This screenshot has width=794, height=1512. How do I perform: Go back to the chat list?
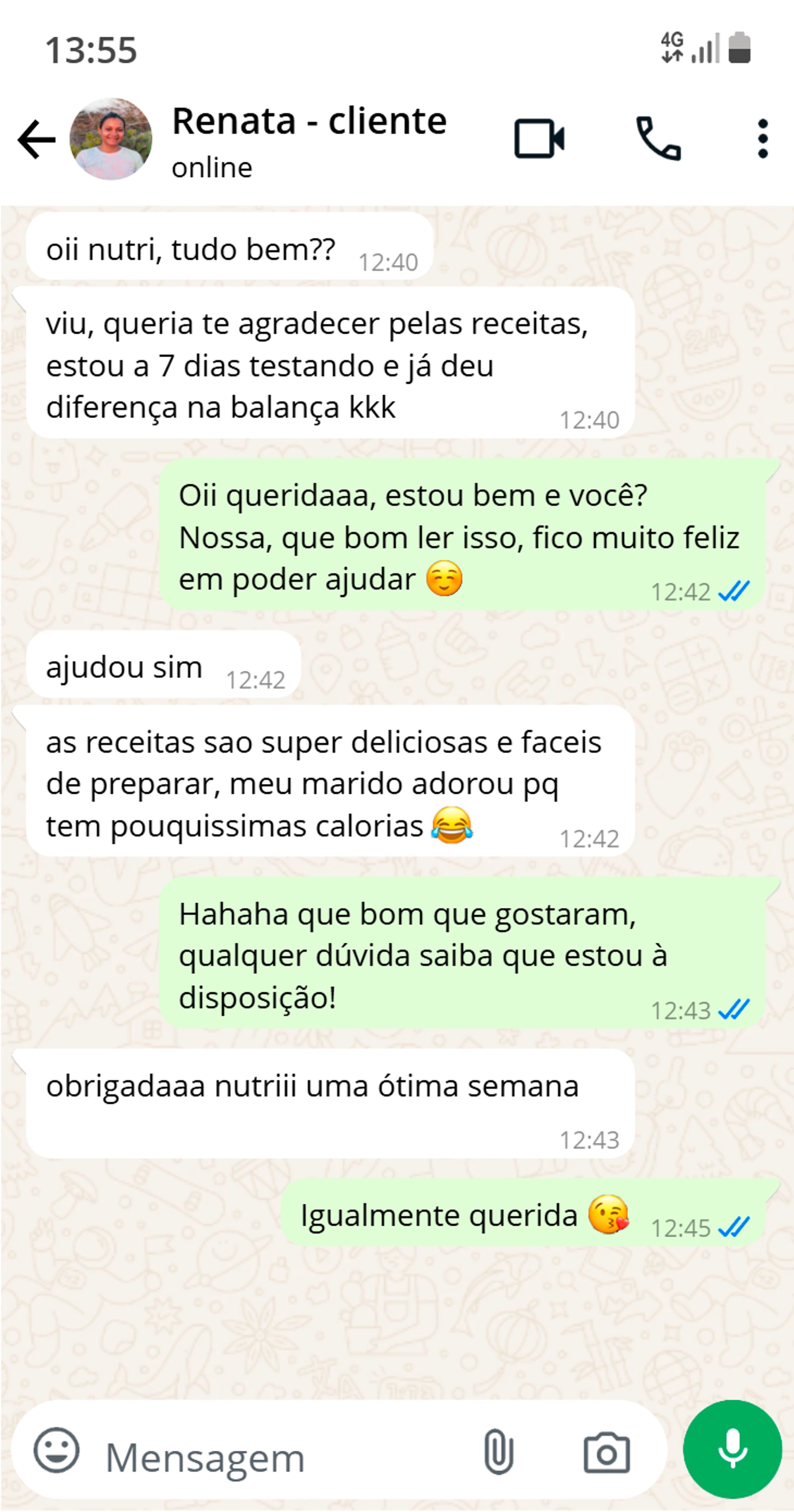36,139
